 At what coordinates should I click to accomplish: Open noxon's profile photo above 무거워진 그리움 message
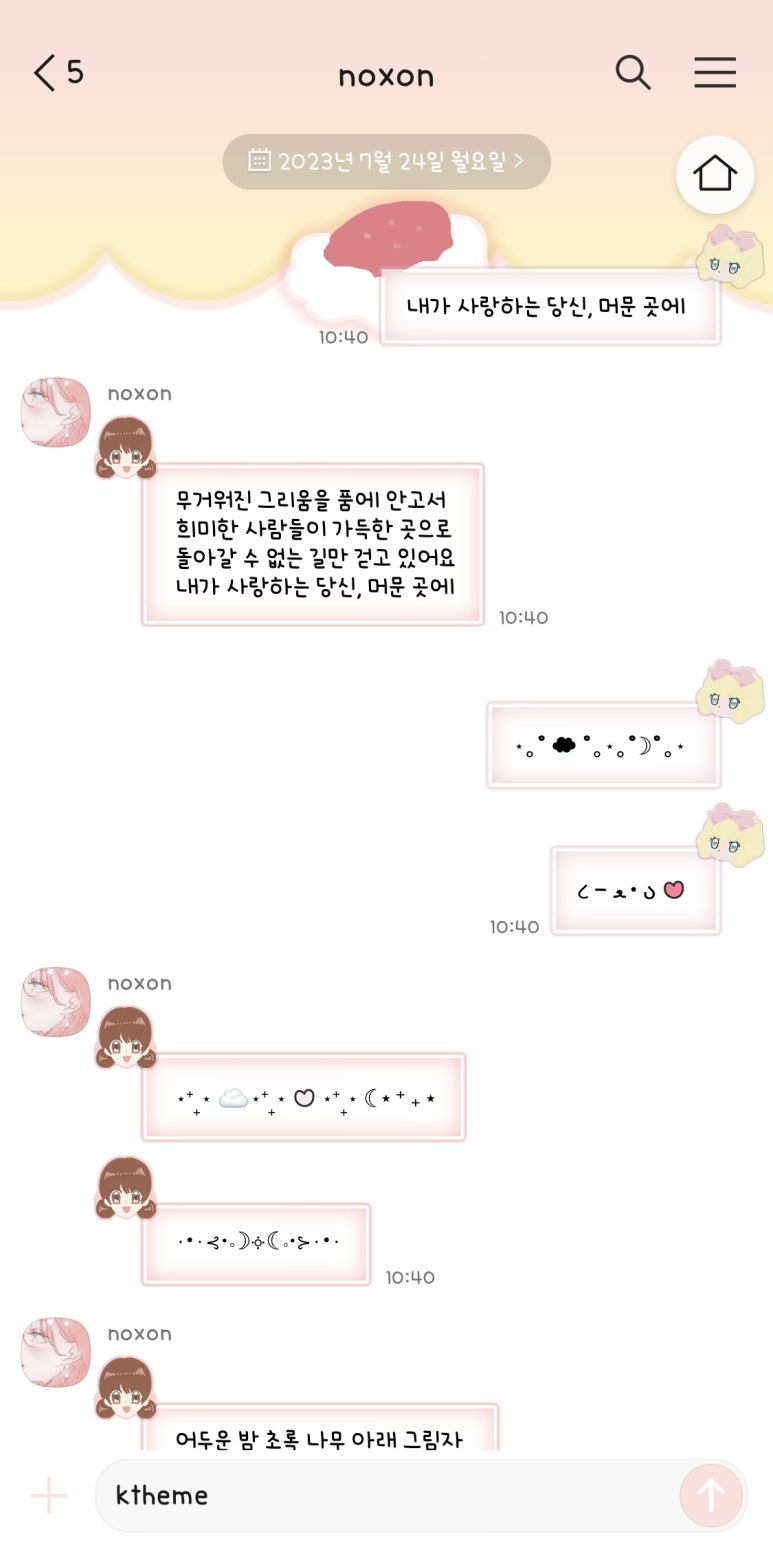coord(56,412)
